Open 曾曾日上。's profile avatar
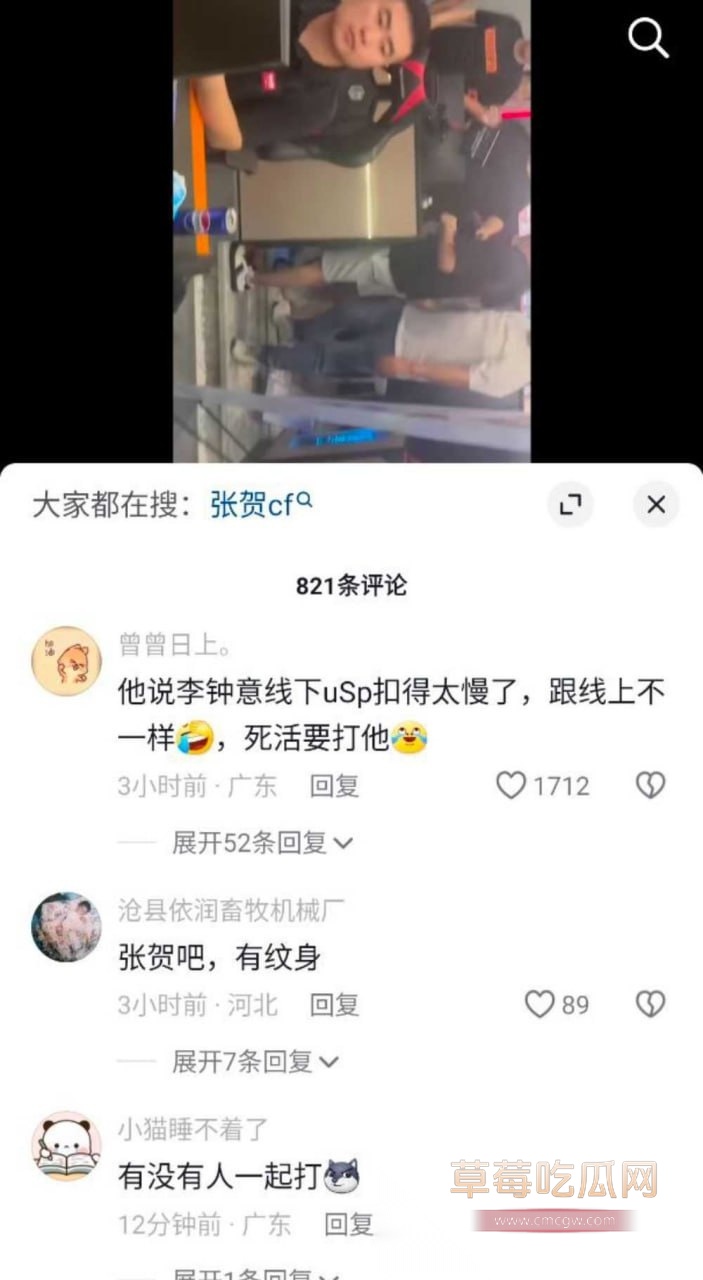This screenshot has width=703, height=1280. (x=67, y=661)
